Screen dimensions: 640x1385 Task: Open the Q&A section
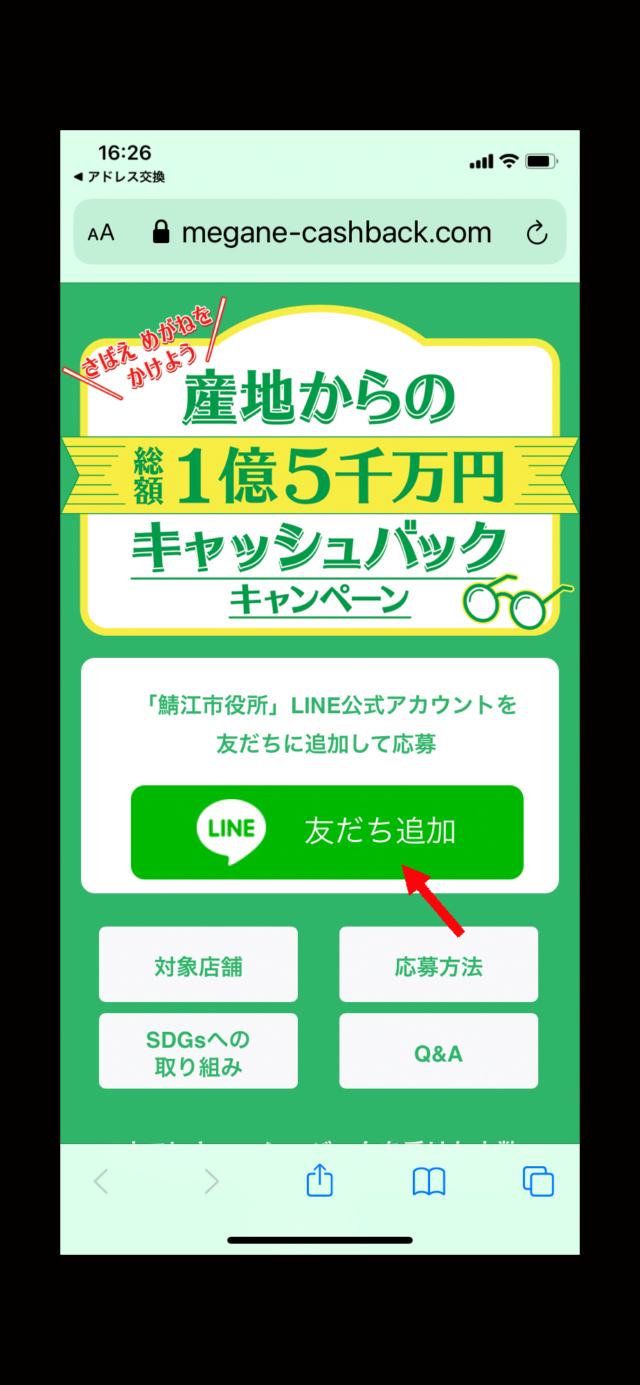click(438, 1051)
